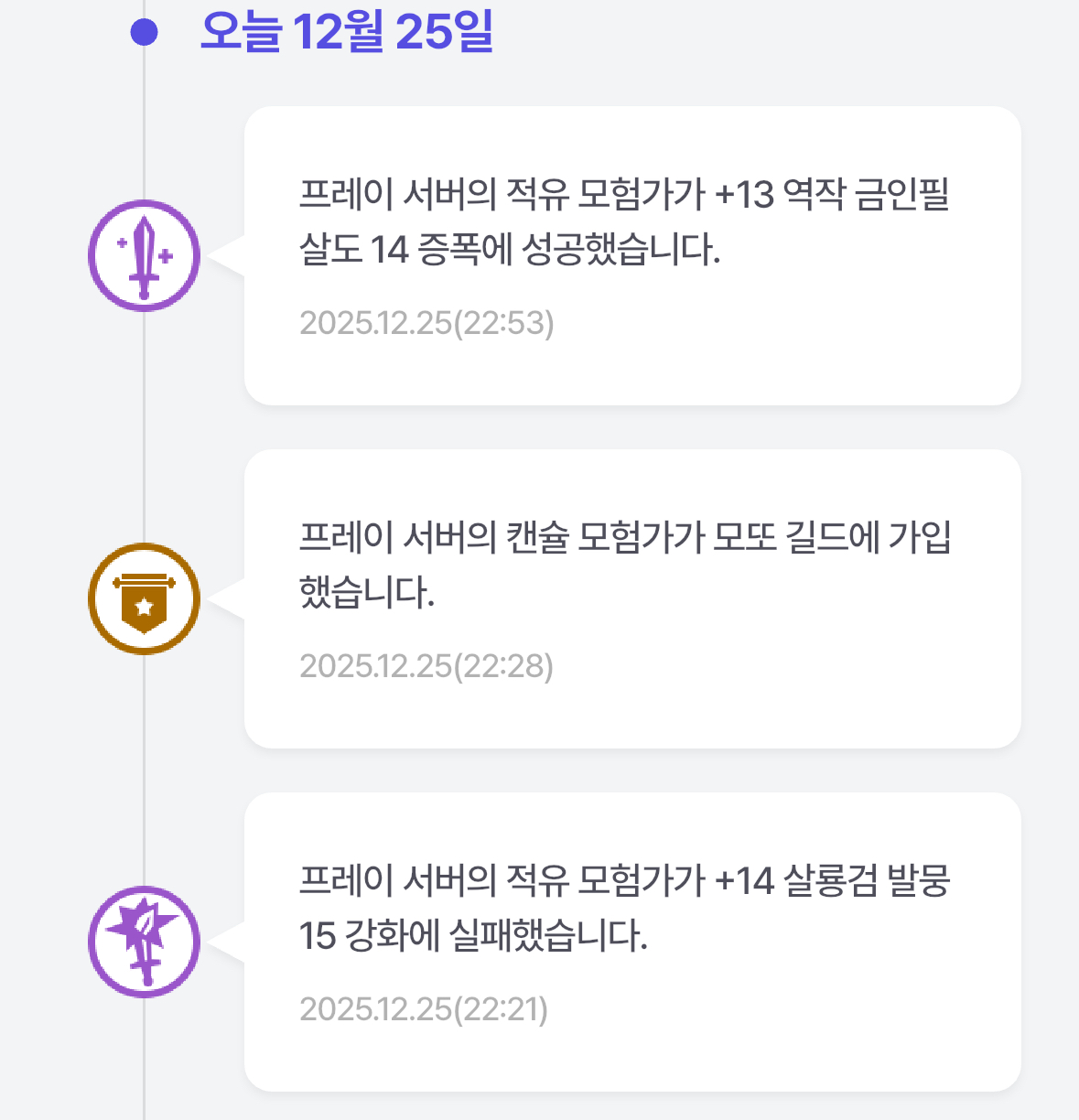Open the 캔슐 모또 길드 가입 card

(x=631, y=599)
